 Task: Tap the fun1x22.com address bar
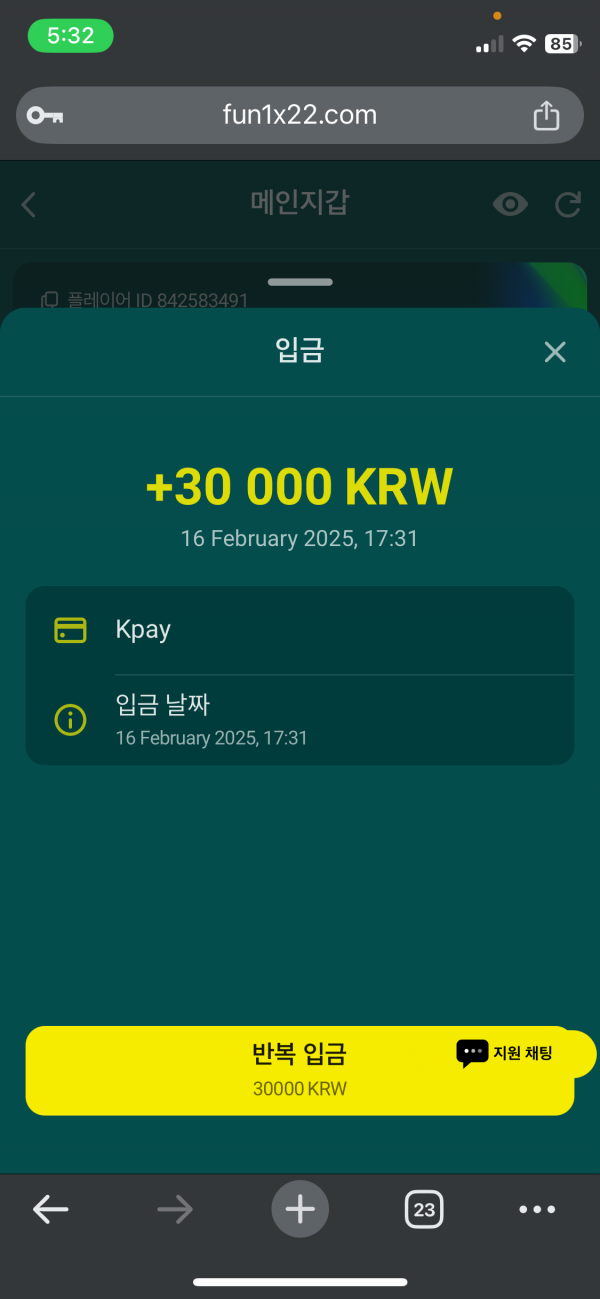click(299, 115)
